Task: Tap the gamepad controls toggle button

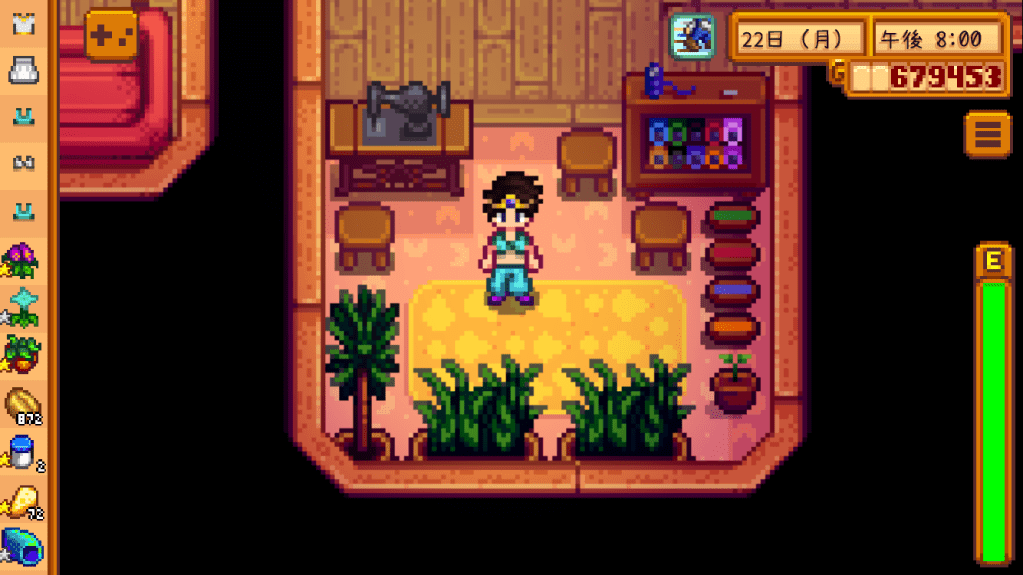Action: click(112, 36)
